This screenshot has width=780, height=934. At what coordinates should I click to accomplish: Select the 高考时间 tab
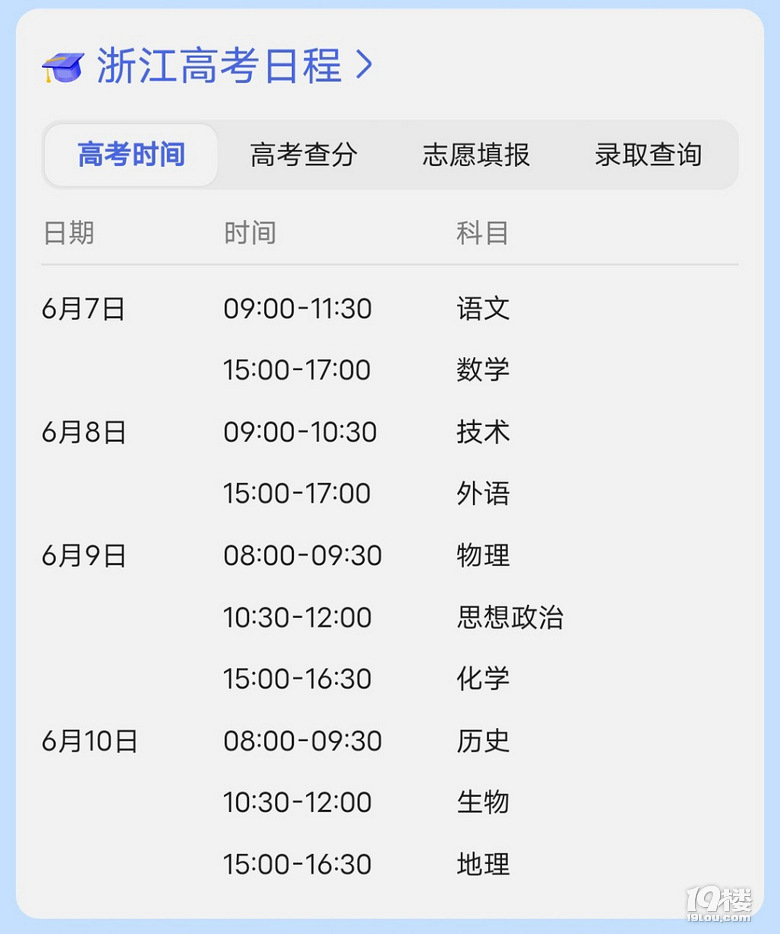(x=130, y=154)
